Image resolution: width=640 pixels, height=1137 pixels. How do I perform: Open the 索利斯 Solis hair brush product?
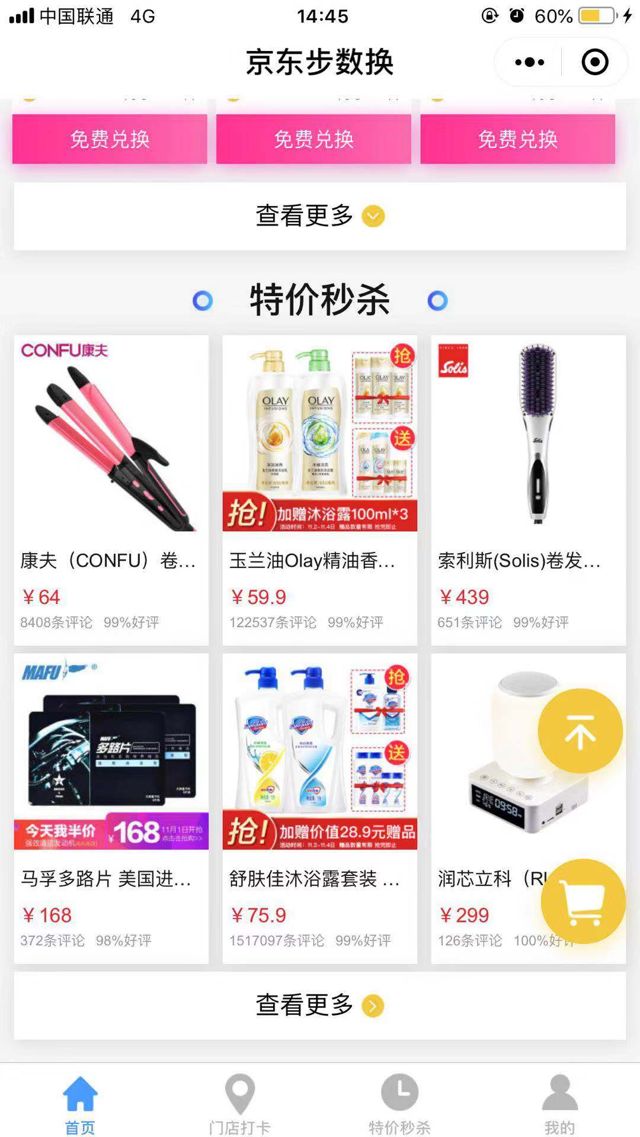528,488
